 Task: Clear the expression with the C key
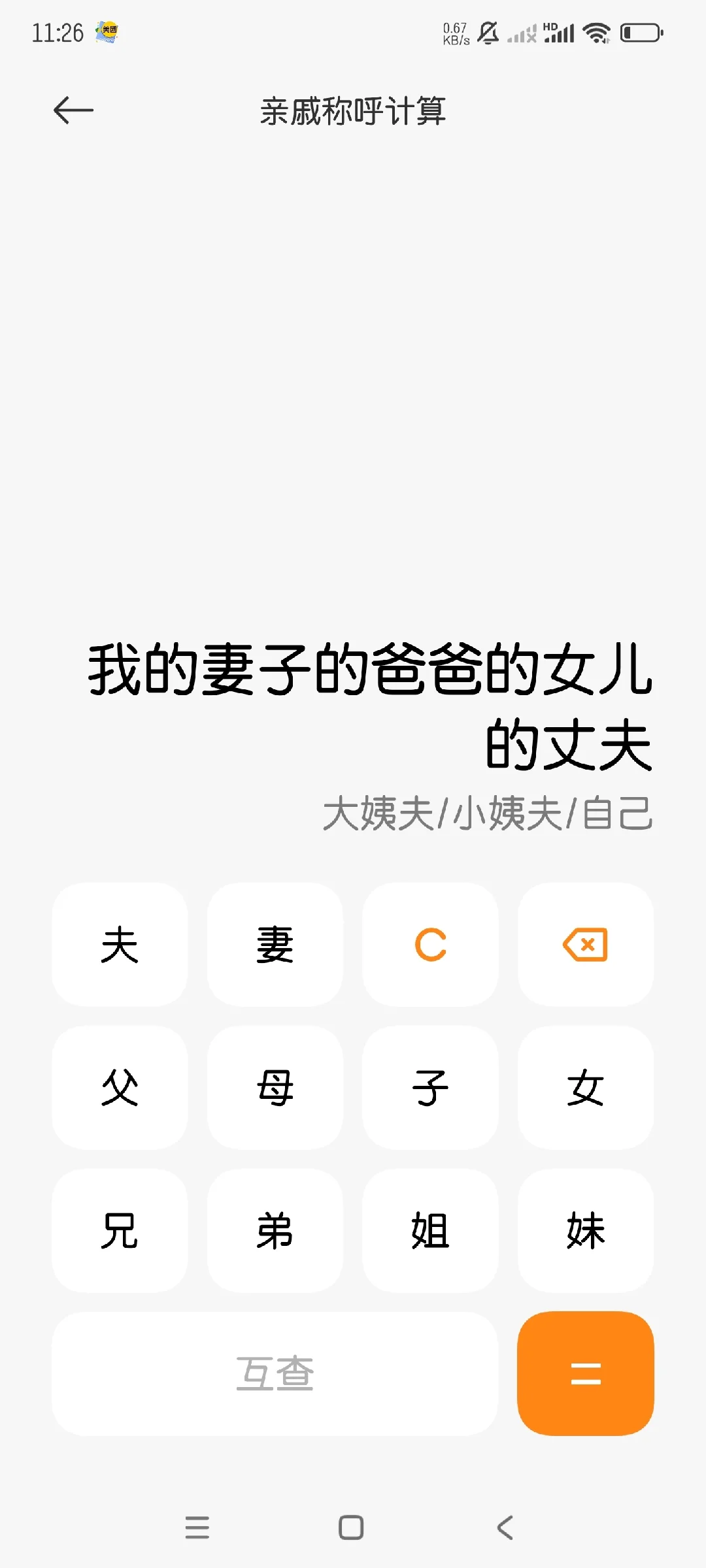click(430, 945)
